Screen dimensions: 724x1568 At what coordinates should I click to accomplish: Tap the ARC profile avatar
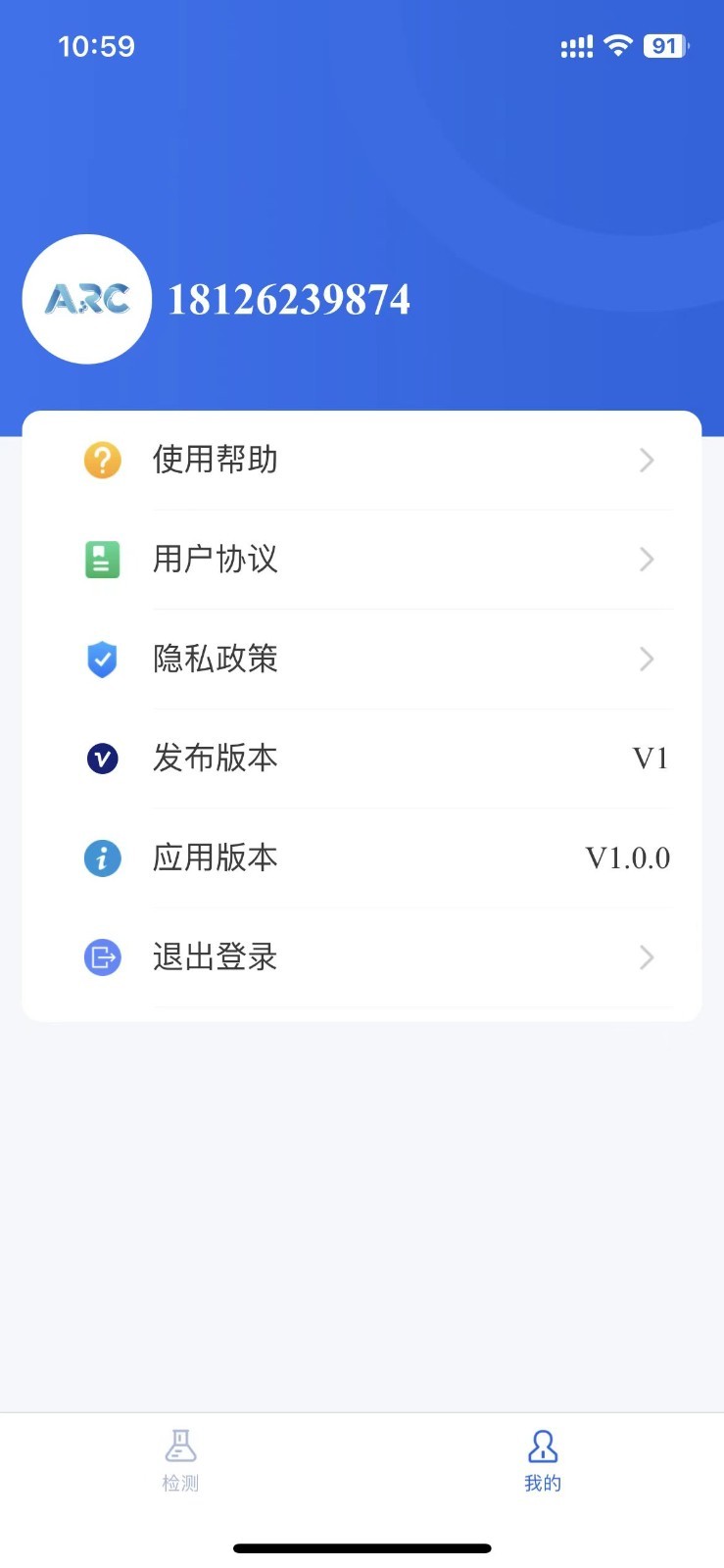pyautogui.click(x=87, y=299)
